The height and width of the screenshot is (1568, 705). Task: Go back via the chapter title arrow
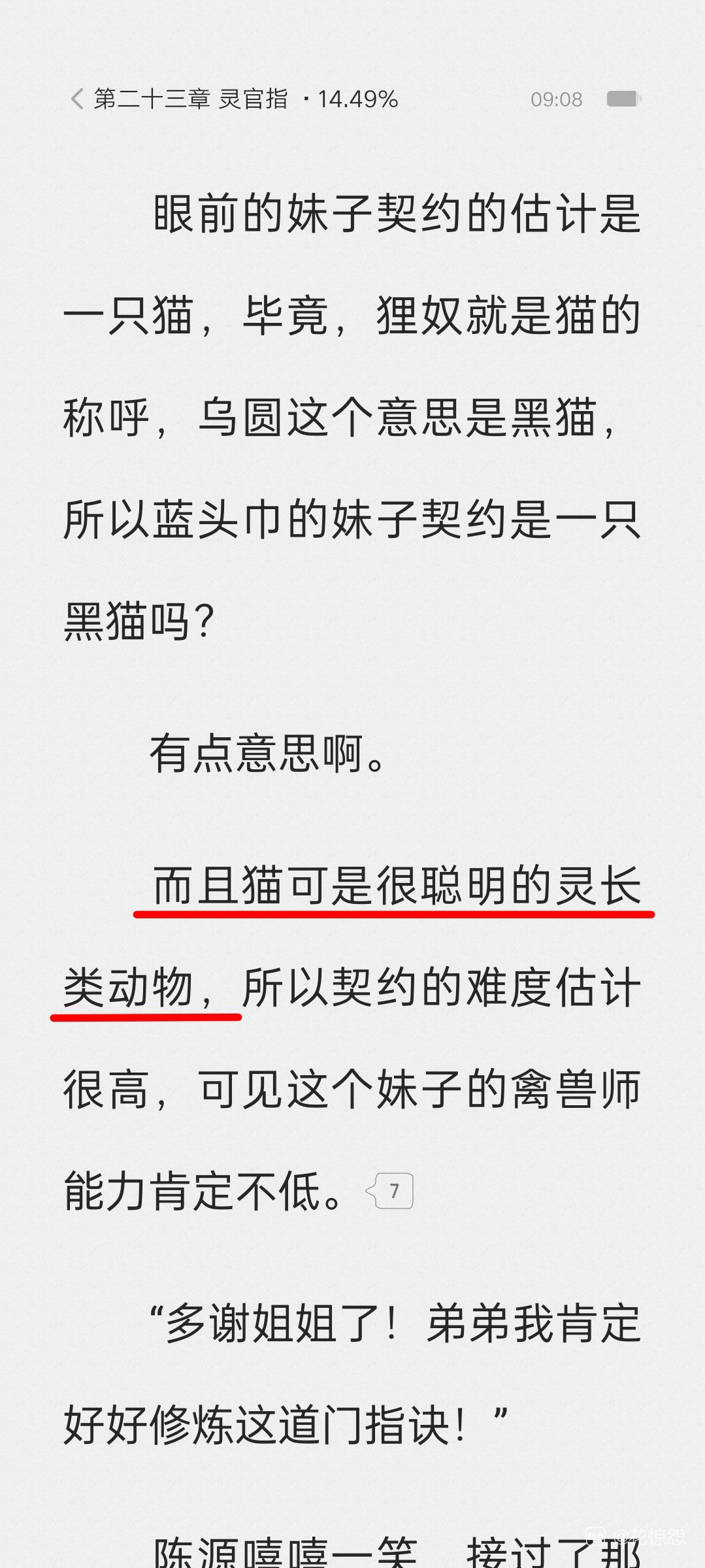point(78,99)
